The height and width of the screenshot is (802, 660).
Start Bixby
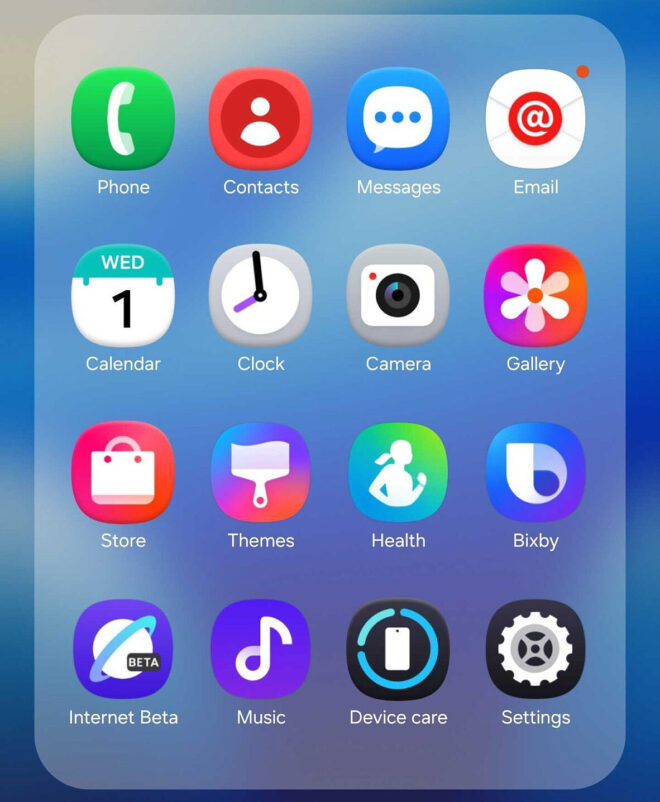pos(535,473)
